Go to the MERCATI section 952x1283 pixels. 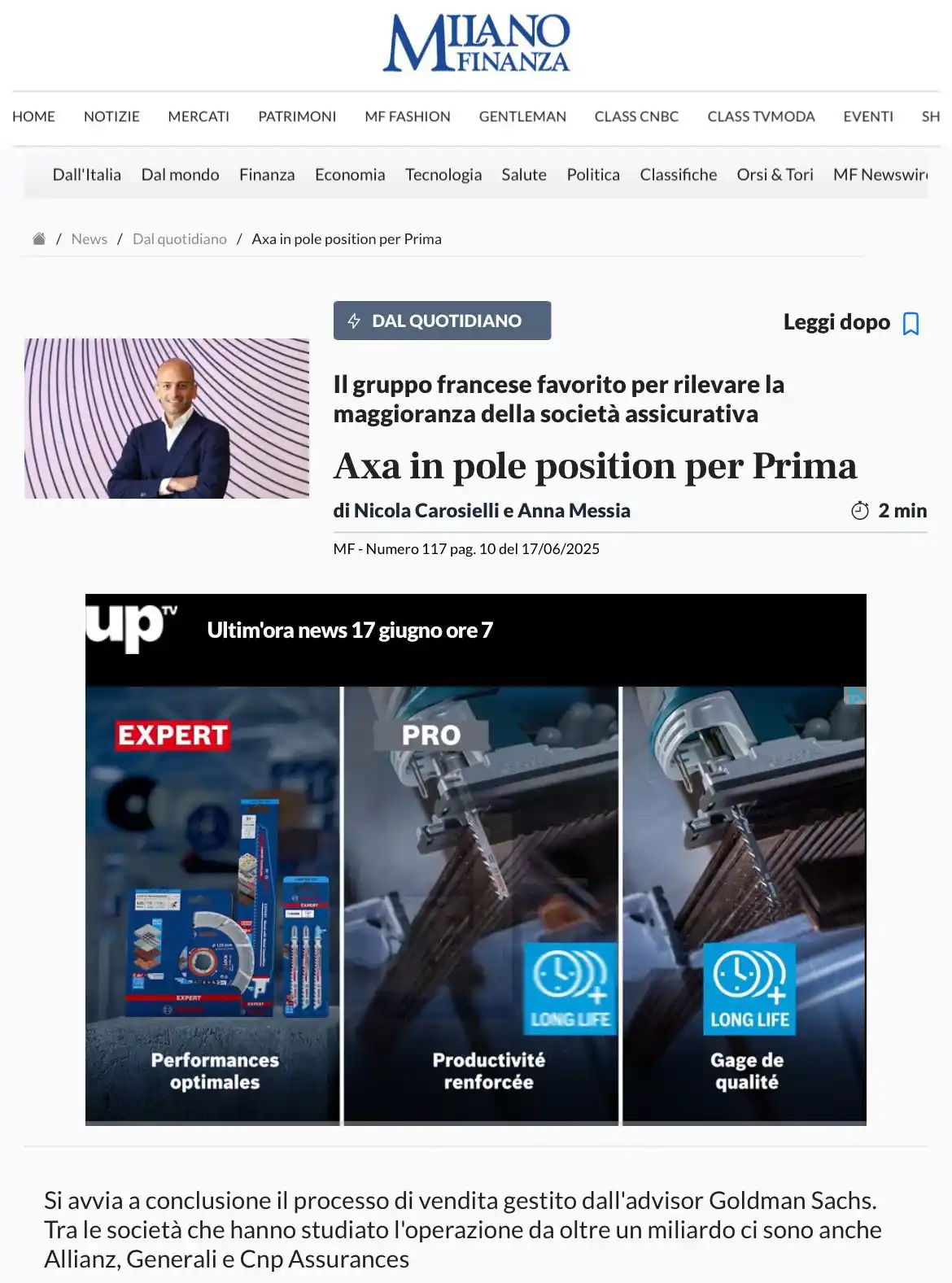click(199, 116)
